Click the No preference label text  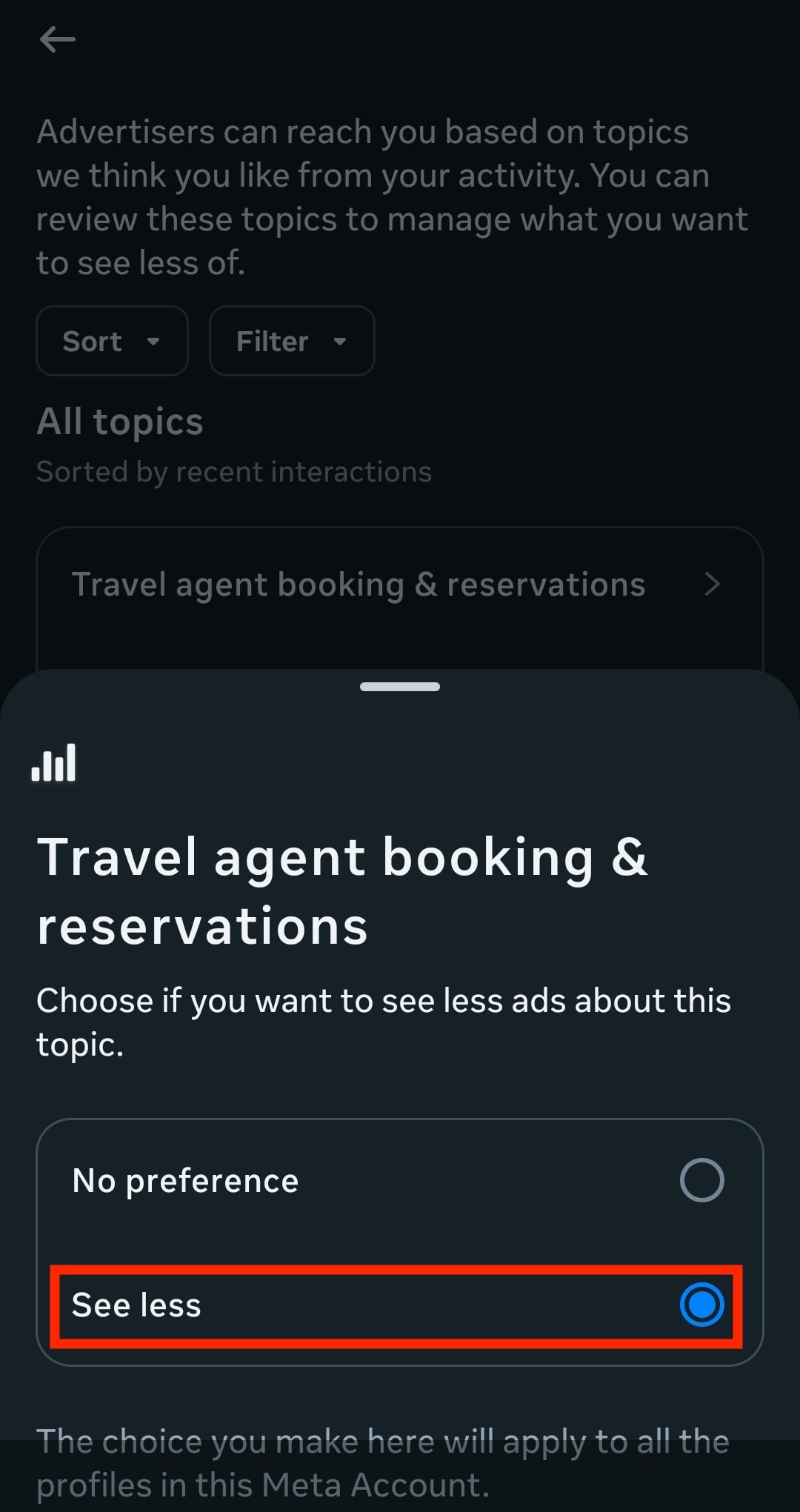(x=184, y=1180)
